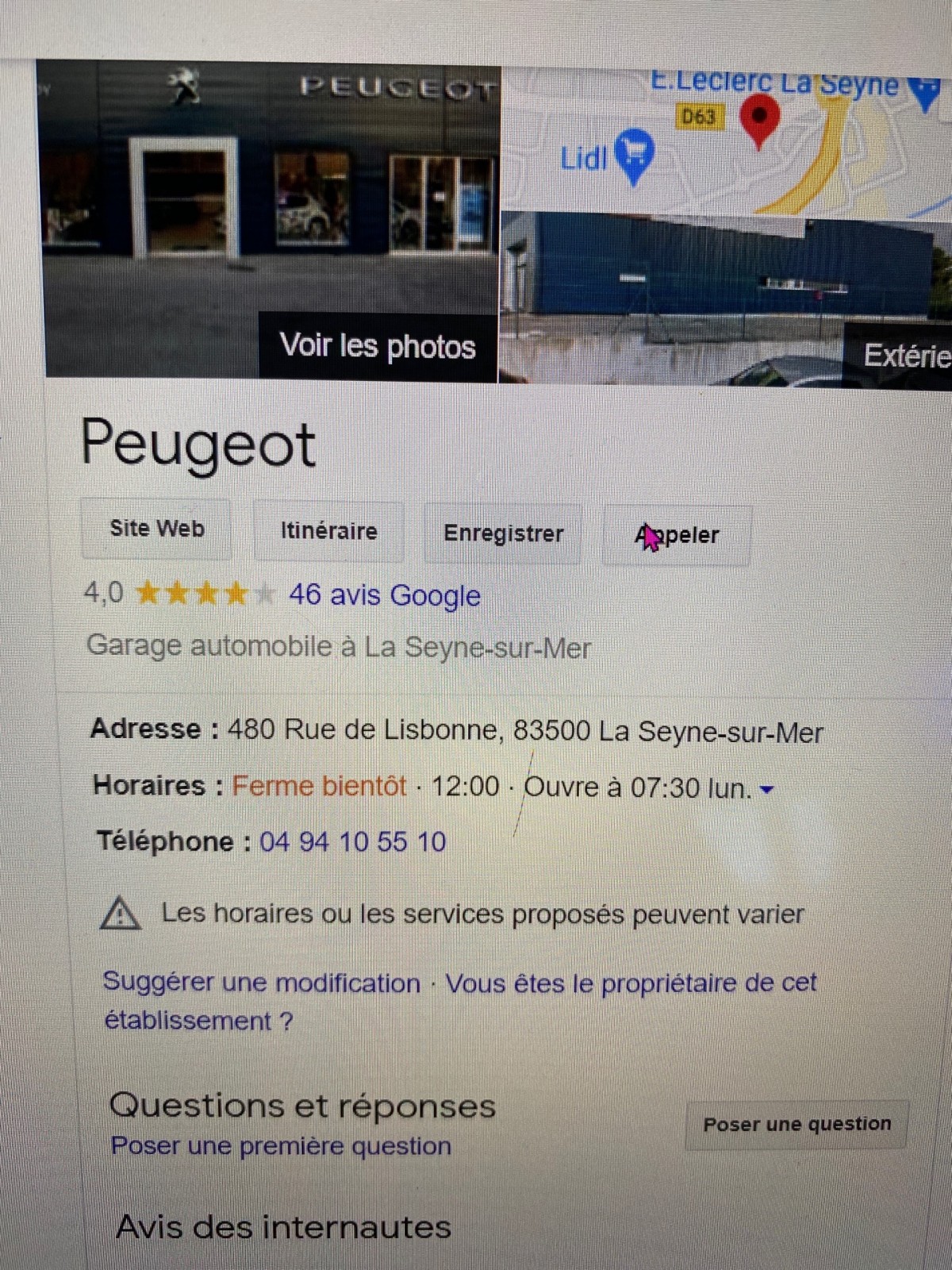Tap Appeler to call Peugeot
Screen dimensions: 952x1270
(677, 536)
